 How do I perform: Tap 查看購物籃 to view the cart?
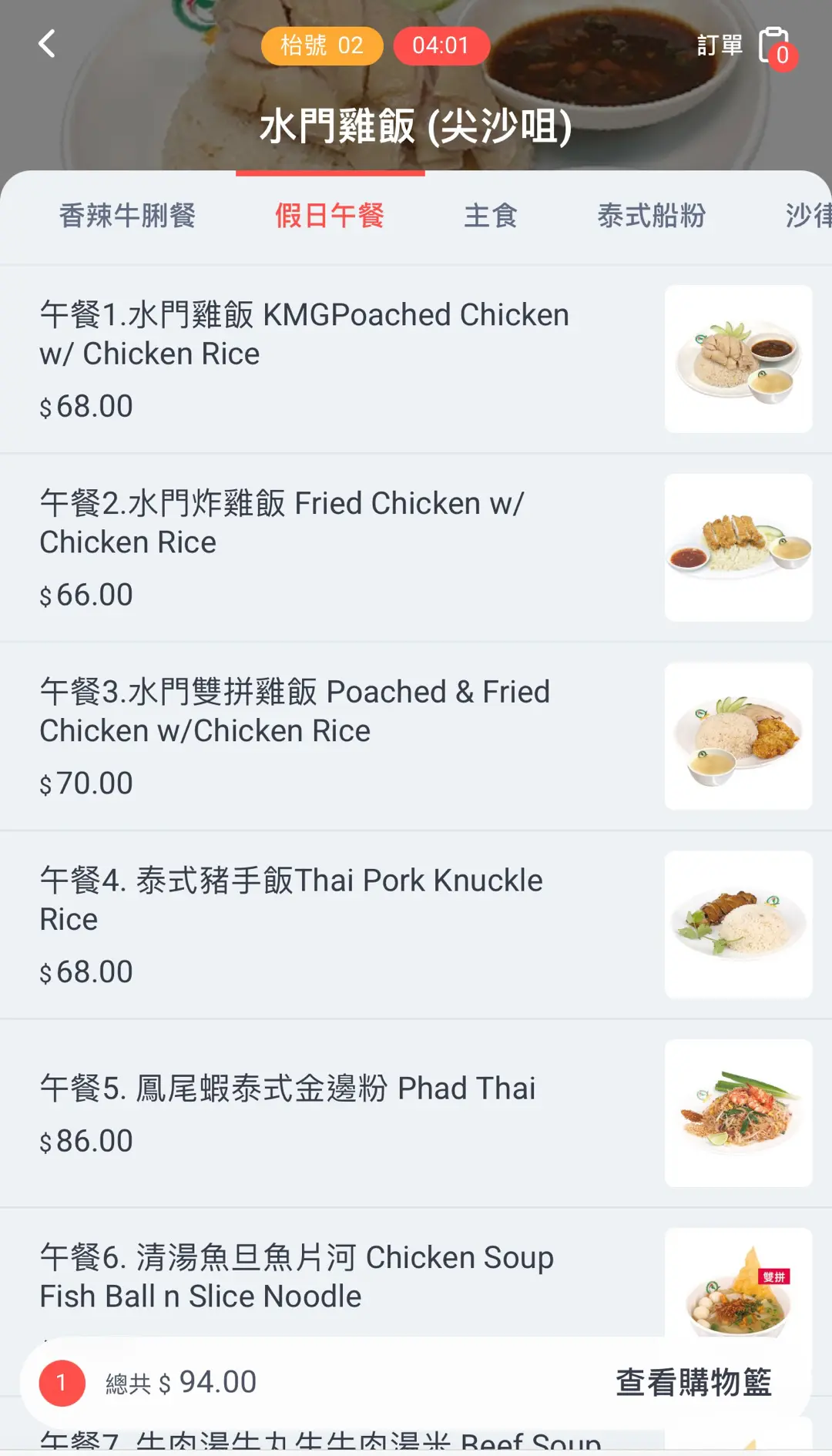click(693, 1382)
